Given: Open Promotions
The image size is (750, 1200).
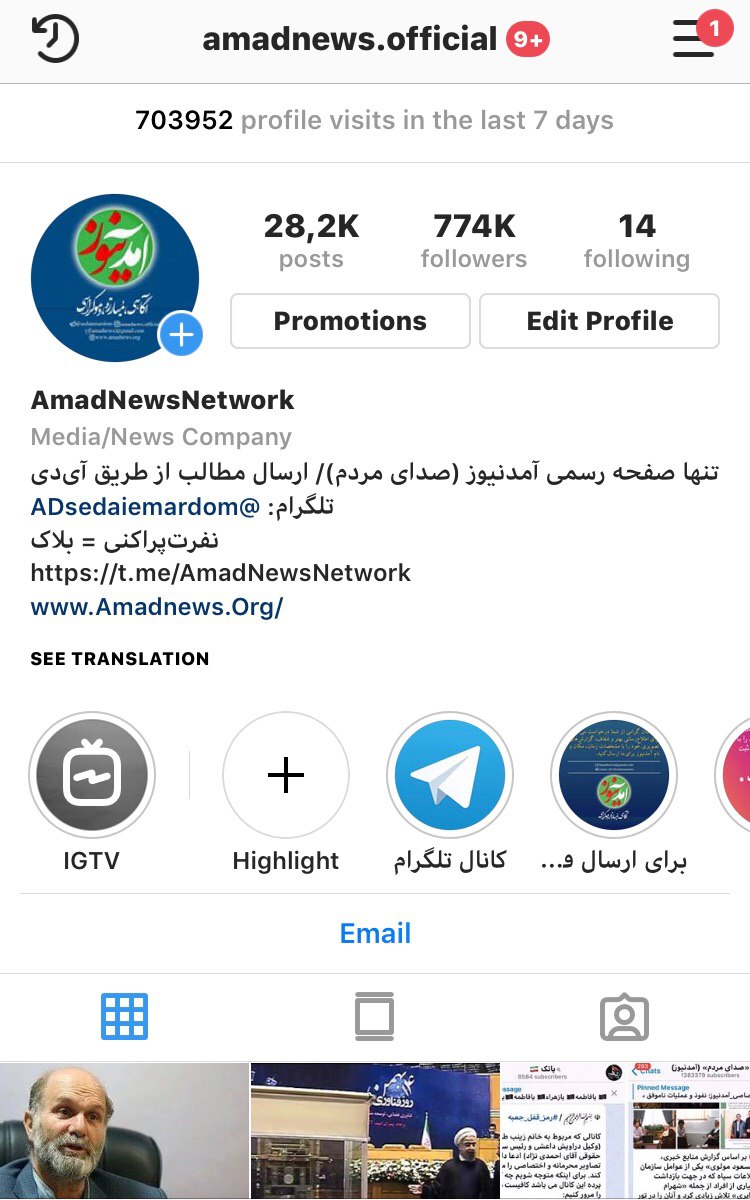Looking at the screenshot, I should coord(350,321).
